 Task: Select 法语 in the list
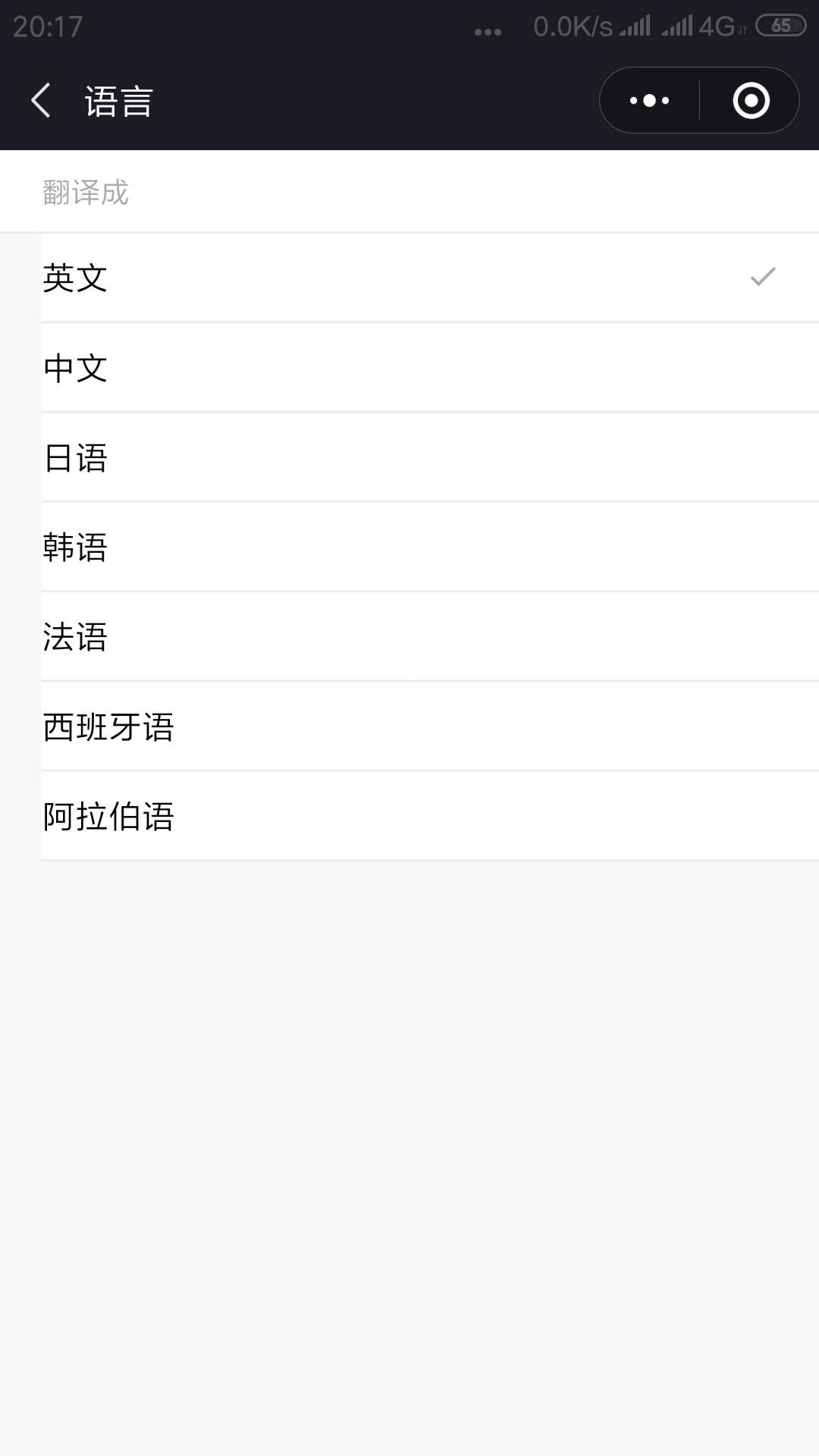tap(430, 636)
